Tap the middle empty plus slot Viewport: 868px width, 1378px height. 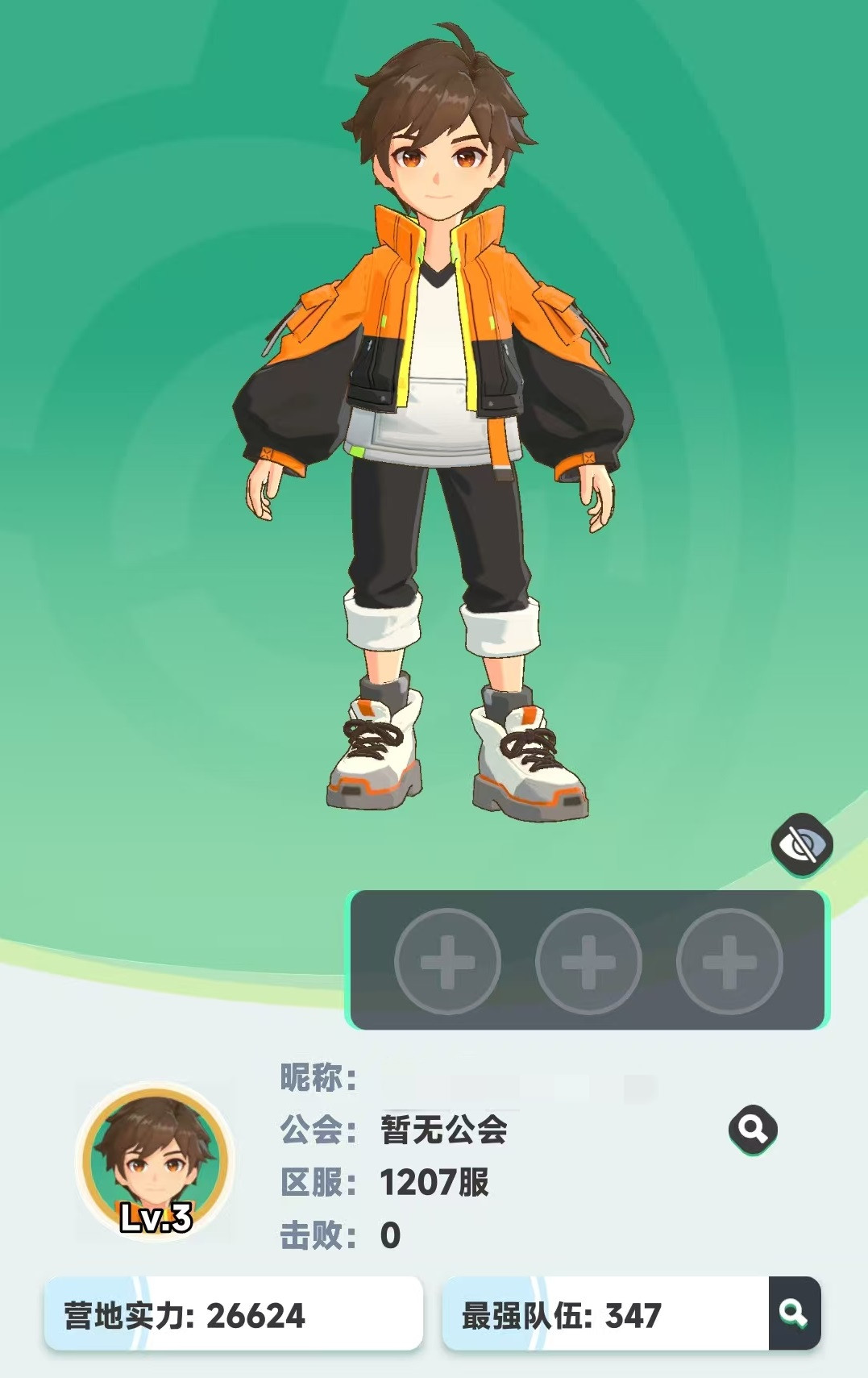click(x=588, y=961)
